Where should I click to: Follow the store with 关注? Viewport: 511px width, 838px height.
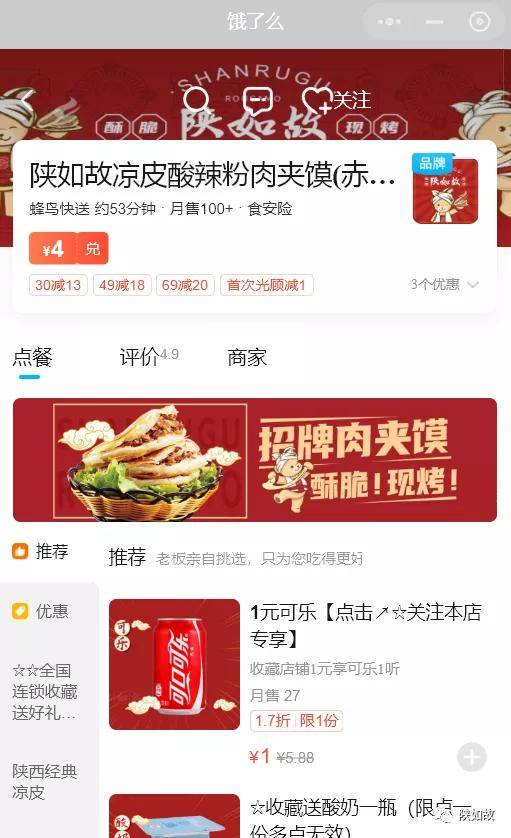click(x=336, y=100)
